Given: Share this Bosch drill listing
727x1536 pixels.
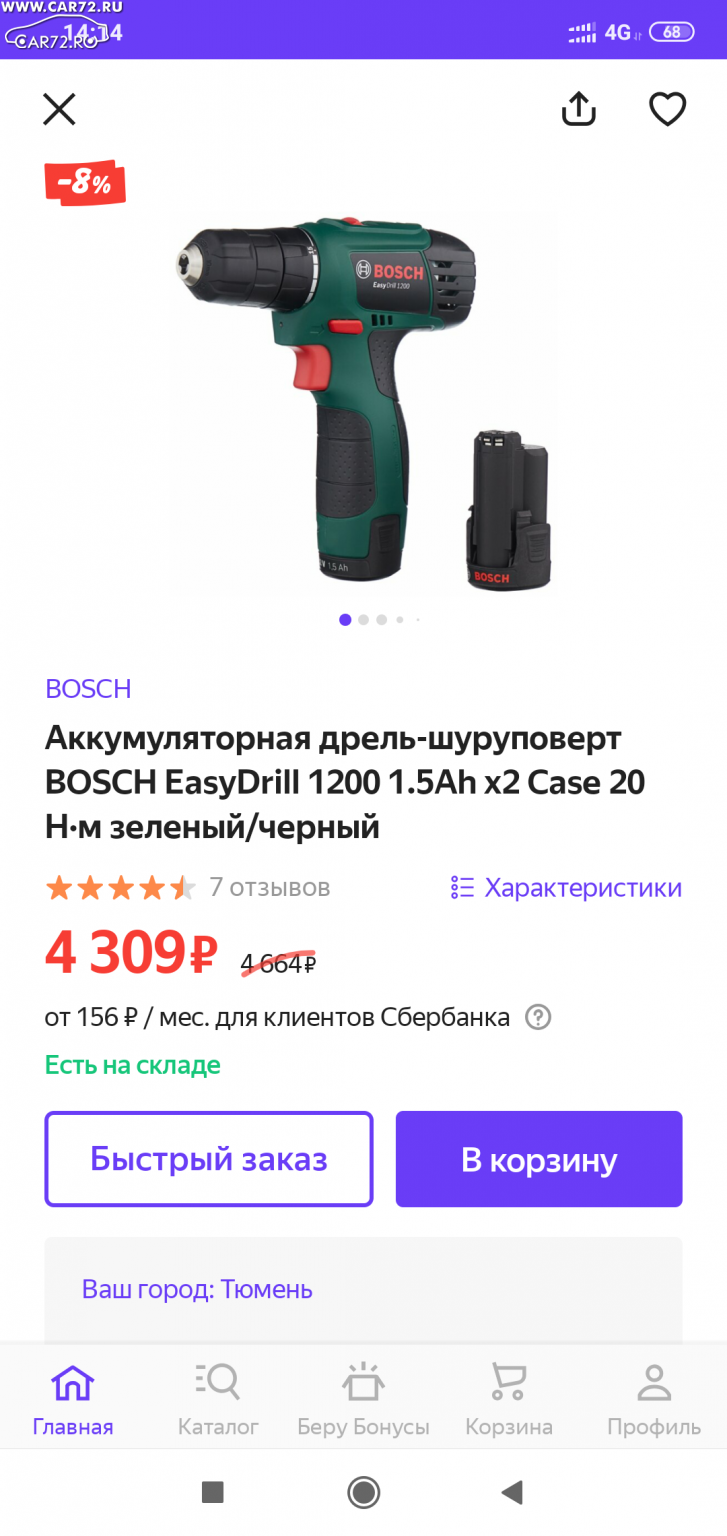Looking at the screenshot, I should [578, 108].
